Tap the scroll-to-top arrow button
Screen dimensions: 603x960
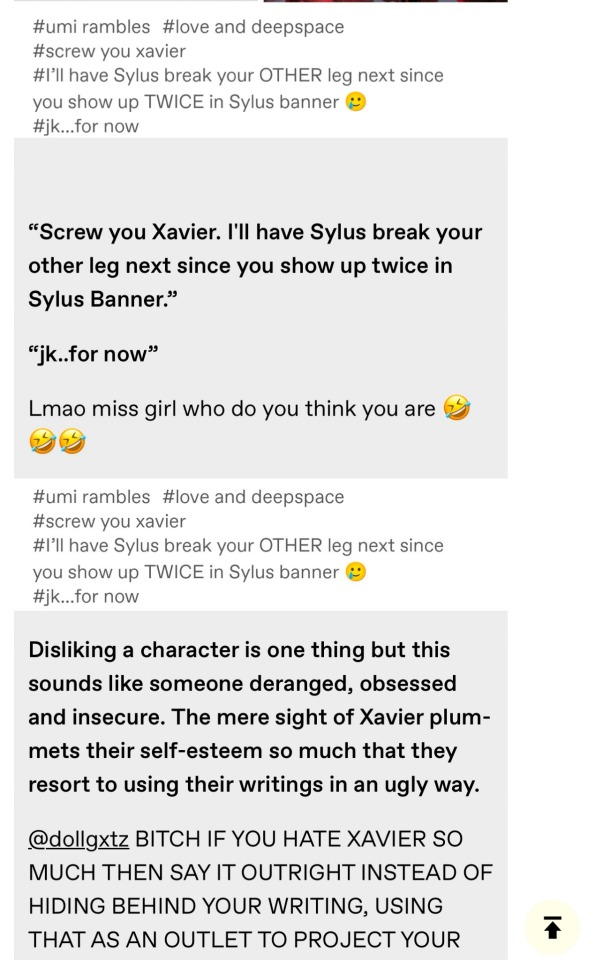pos(552,927)
